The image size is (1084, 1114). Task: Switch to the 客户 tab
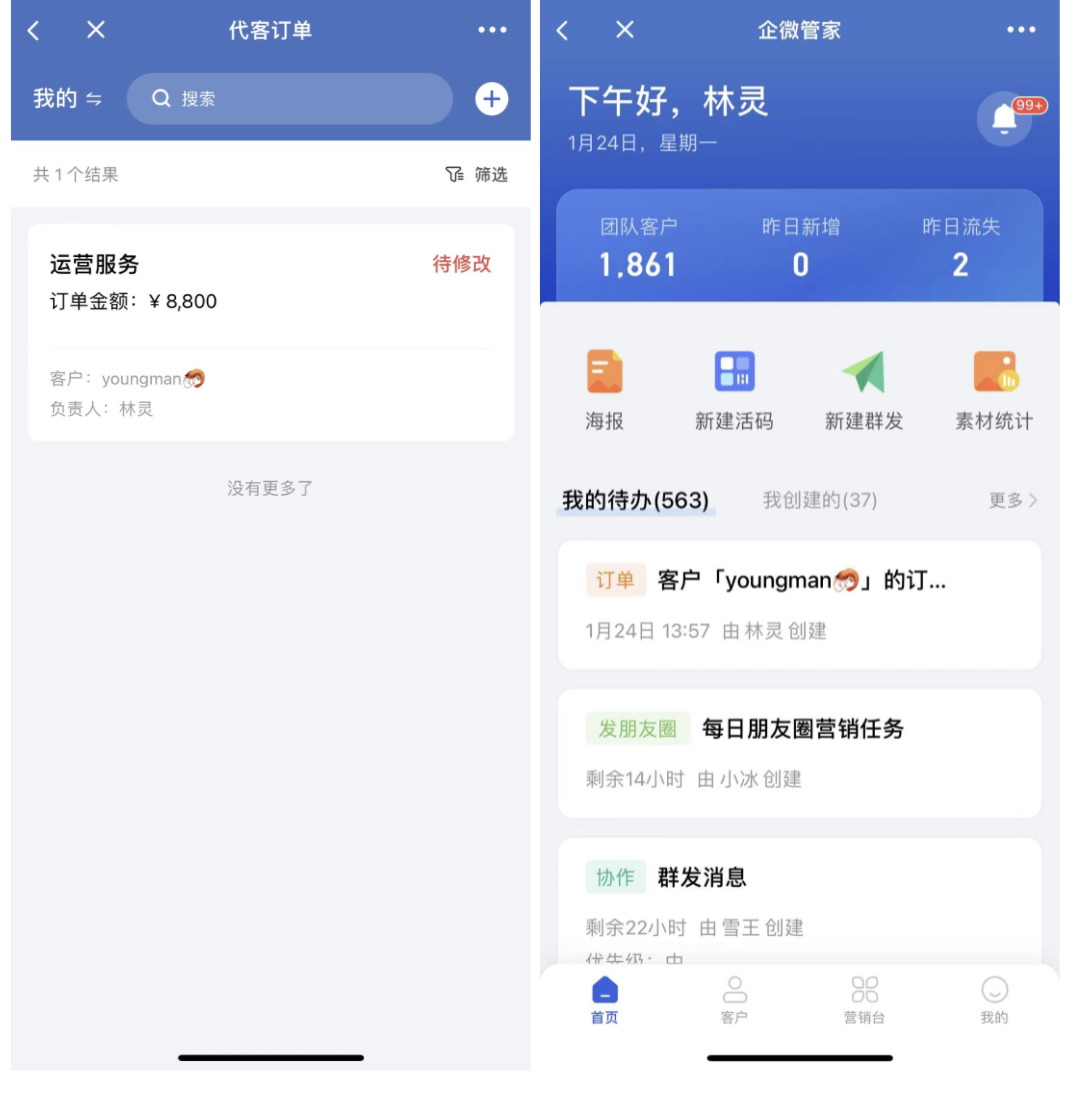coord(734,1000)
